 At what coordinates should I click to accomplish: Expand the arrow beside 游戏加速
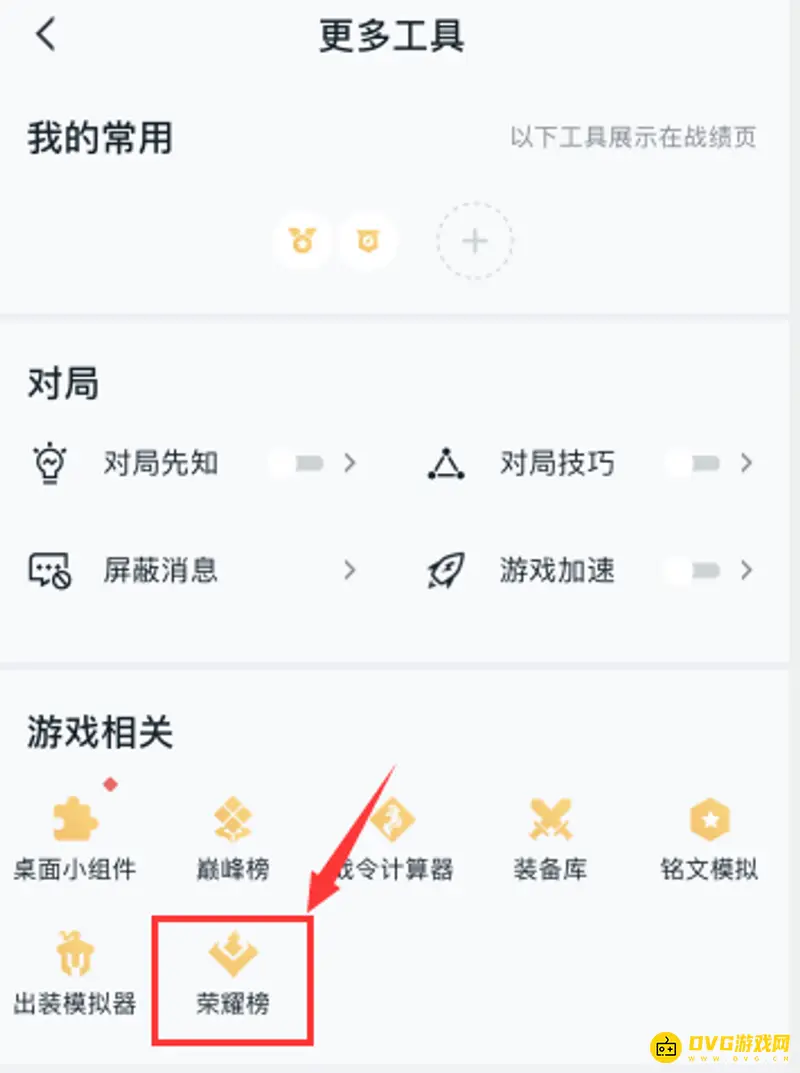coord(748,570)
